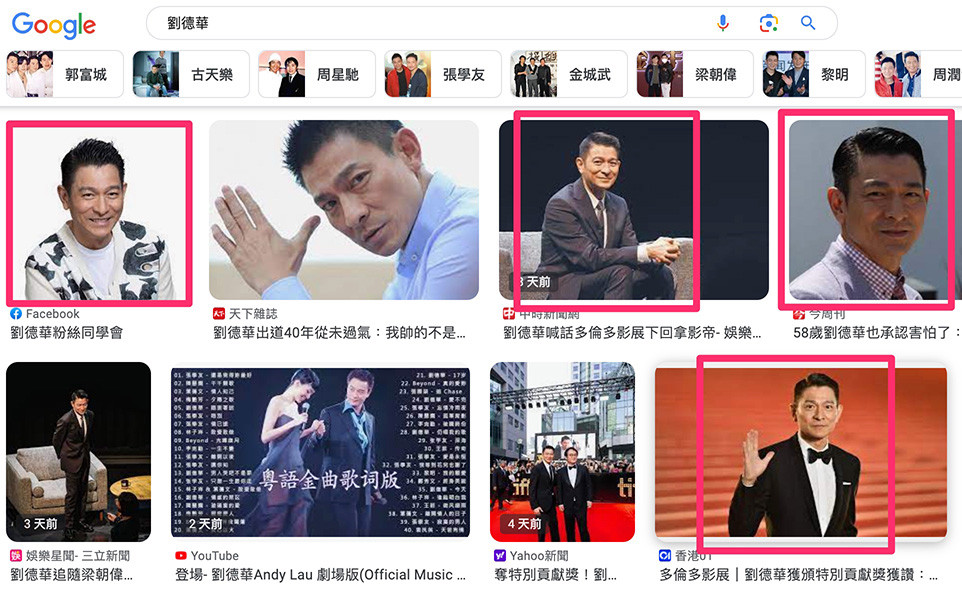Select the 張學友 suggestion chip

442,74
